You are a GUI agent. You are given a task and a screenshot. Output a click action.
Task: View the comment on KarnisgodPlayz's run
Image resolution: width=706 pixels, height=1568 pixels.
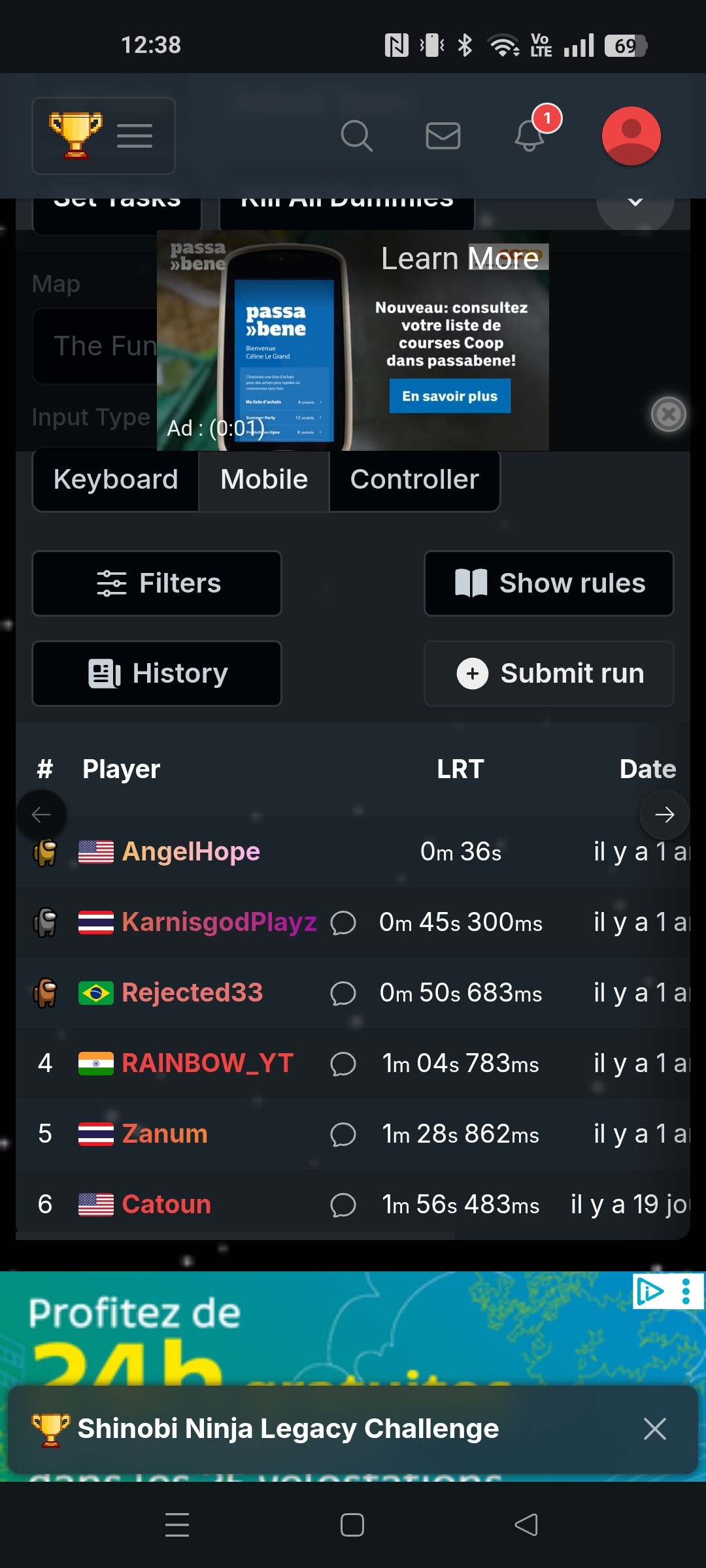(x=343, y=923)
